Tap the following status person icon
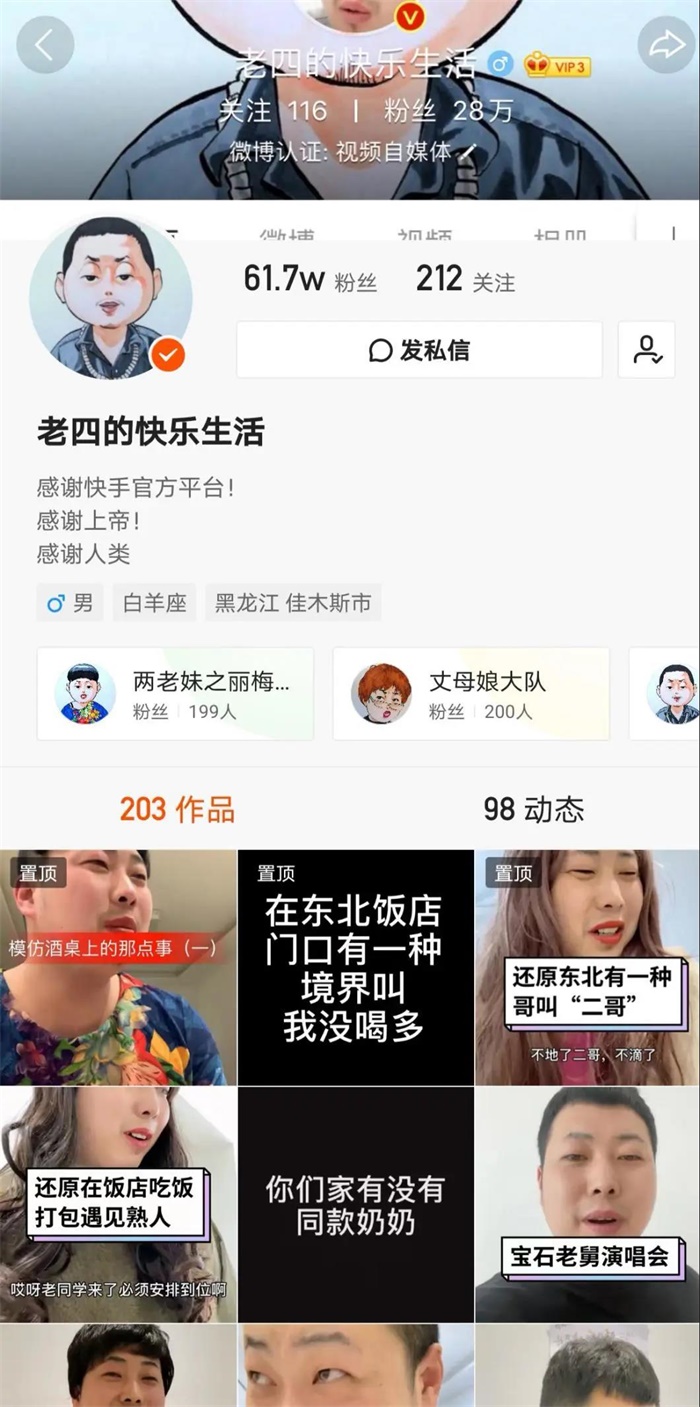Image resolution: width=700 pixels, height=1407 pixels. [x=646, y=350]
